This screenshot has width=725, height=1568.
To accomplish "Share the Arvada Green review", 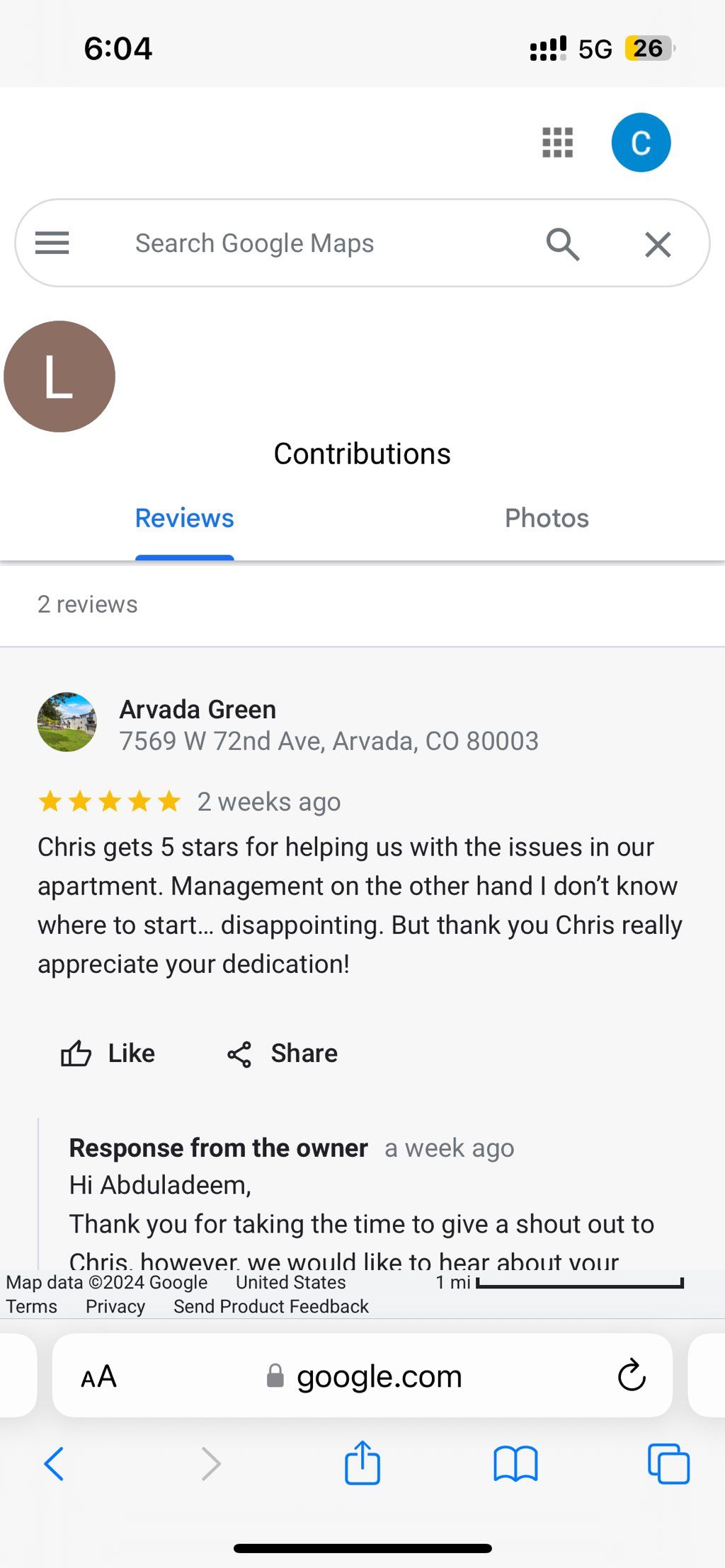I will click(x=282, y=1054).
